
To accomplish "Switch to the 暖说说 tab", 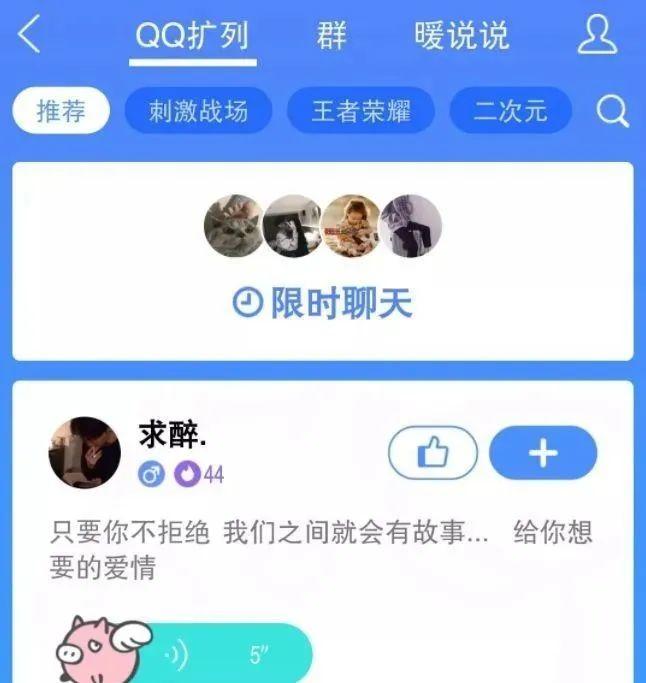I will pyautogui.click(x=461, y=35).
